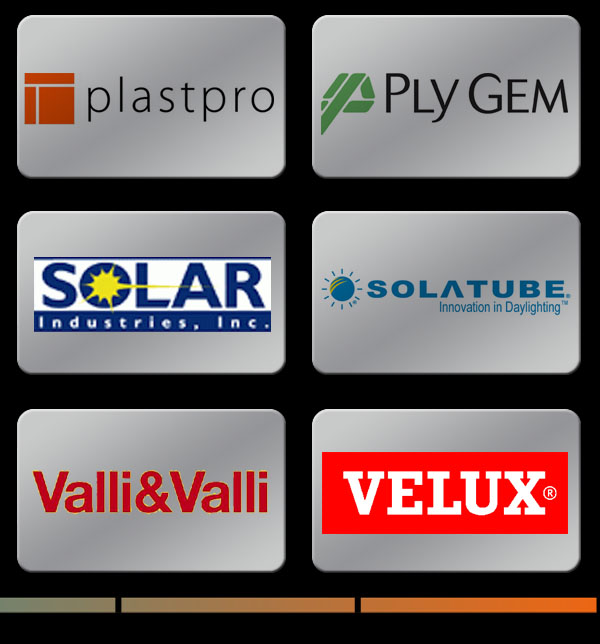Screen dimensions: 600x644
Task: Open the Plastpro brand tile
Action: tap(151, 96)
